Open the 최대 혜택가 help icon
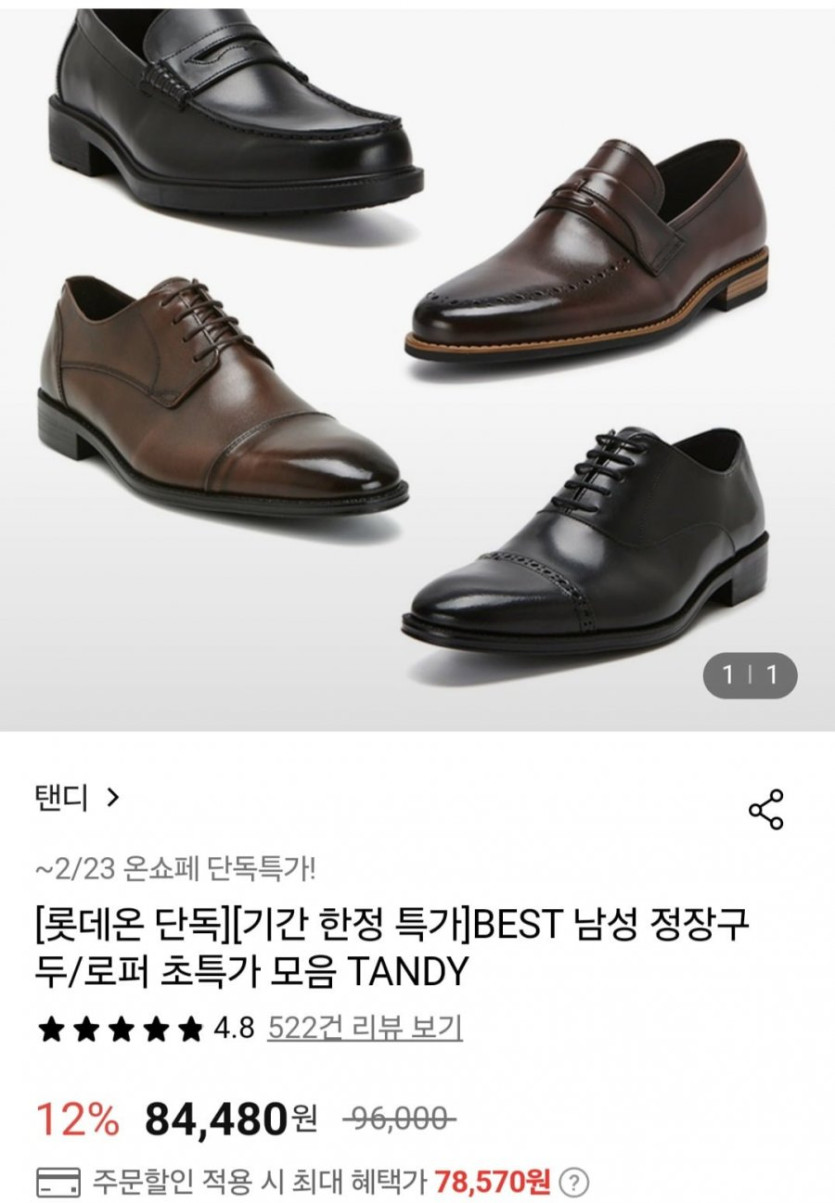The width and height of the screenshot is (835, 1203). tap(575, 1181)
